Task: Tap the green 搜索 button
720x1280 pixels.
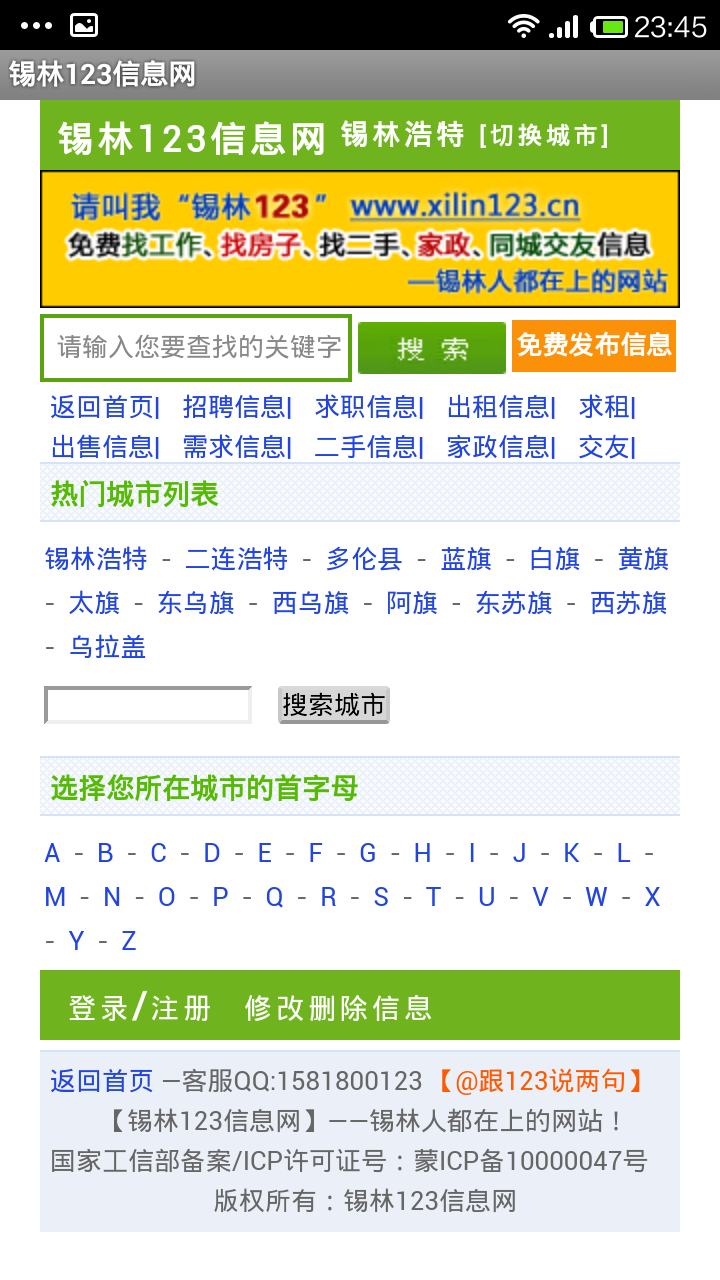Action: point(432,348)
